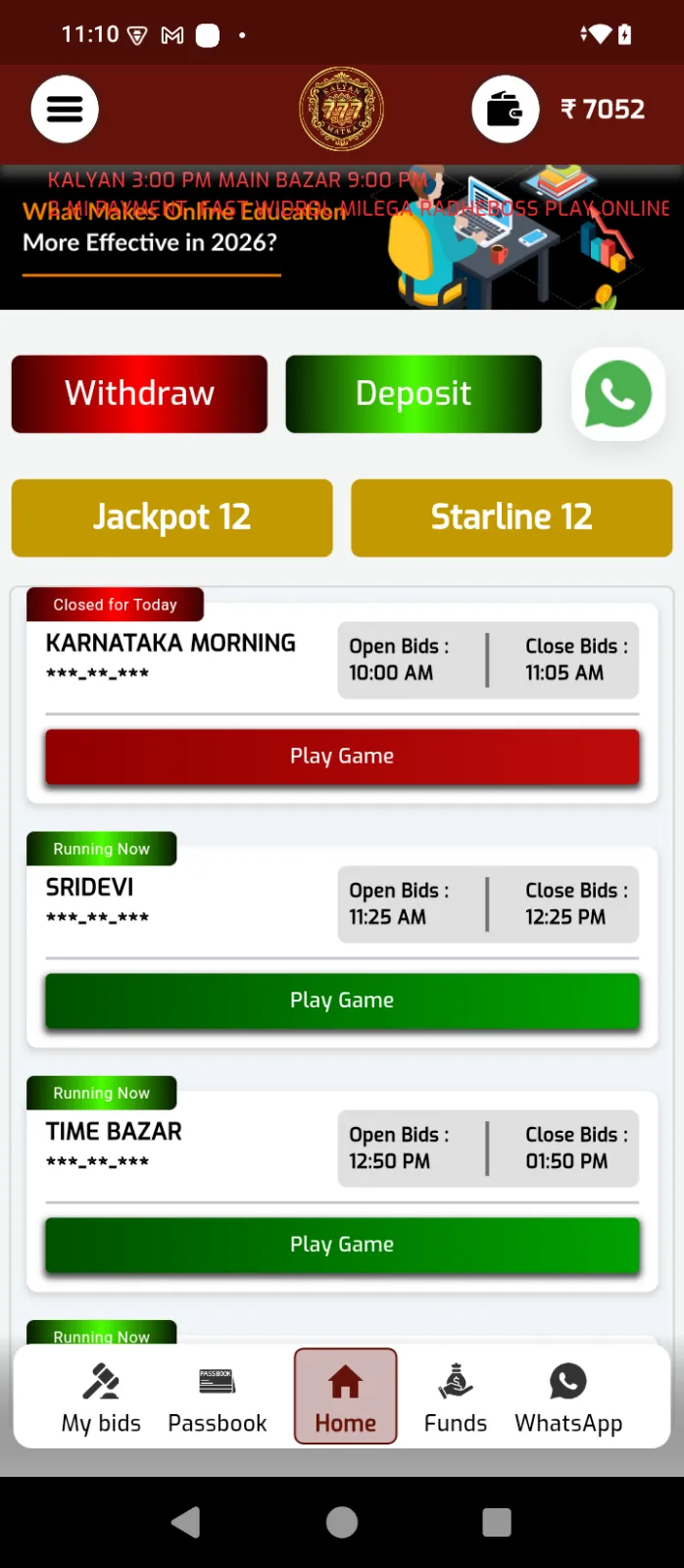Tap the system recent apps button

497,1522
